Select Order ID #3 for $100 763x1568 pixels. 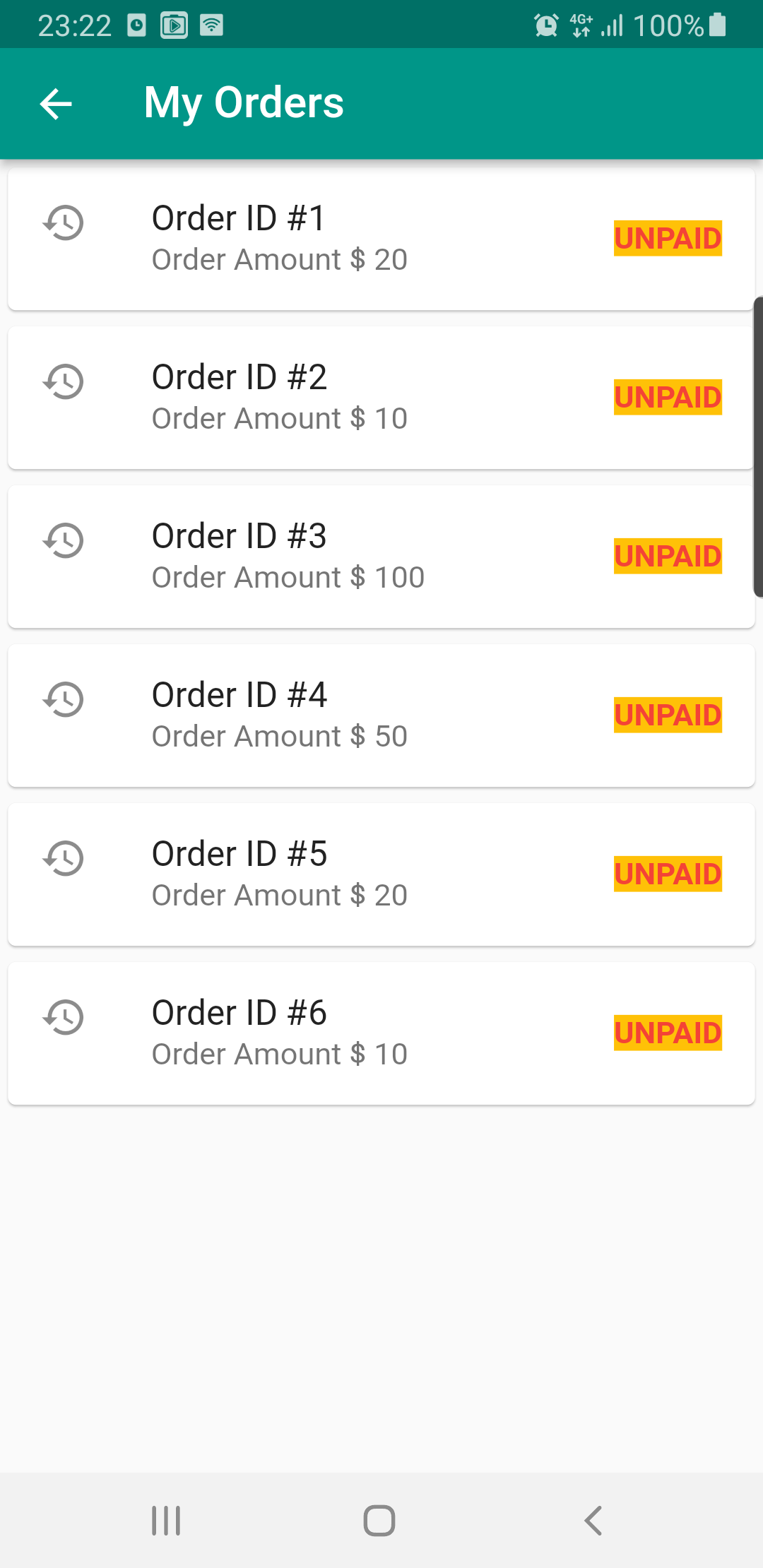tap(381, 557)
